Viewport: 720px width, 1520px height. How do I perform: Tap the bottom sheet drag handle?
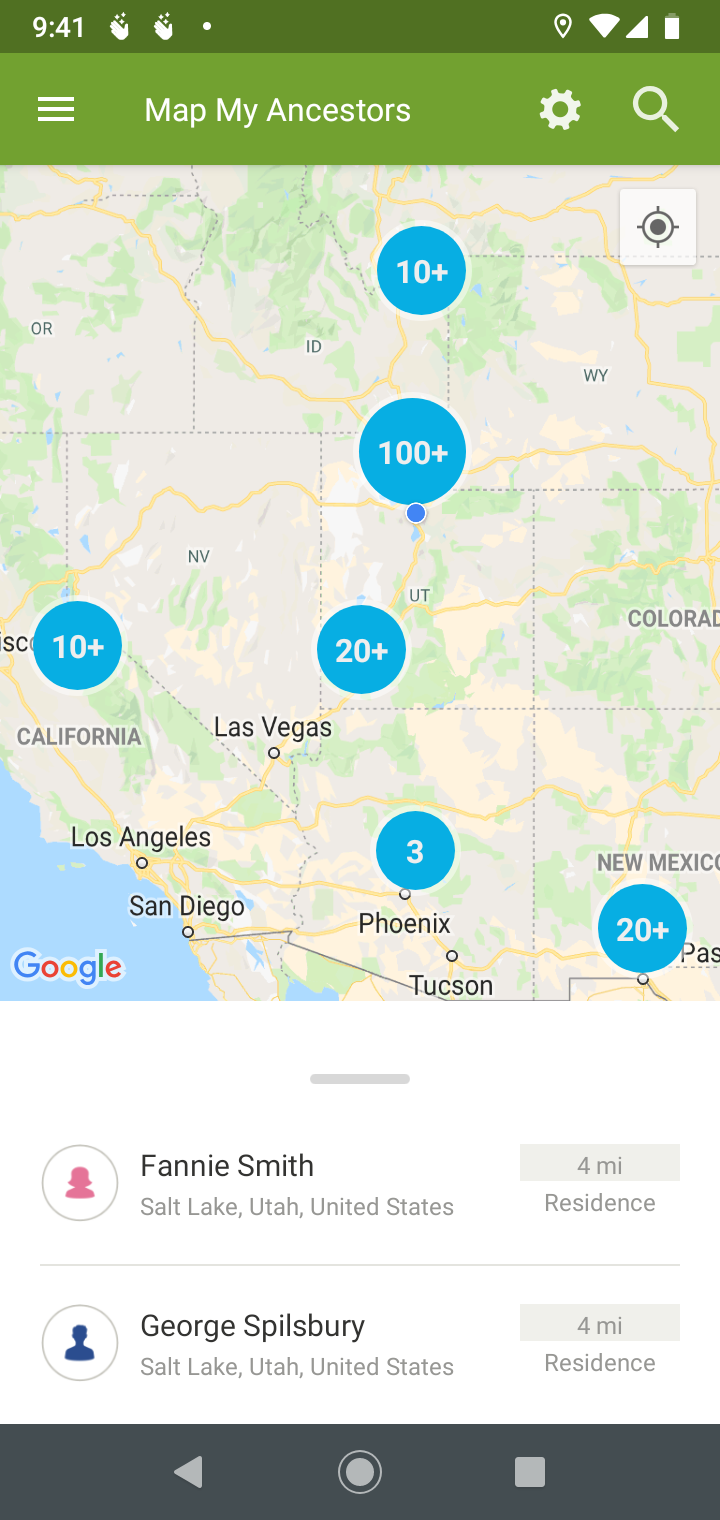[x=360, y=1079]
